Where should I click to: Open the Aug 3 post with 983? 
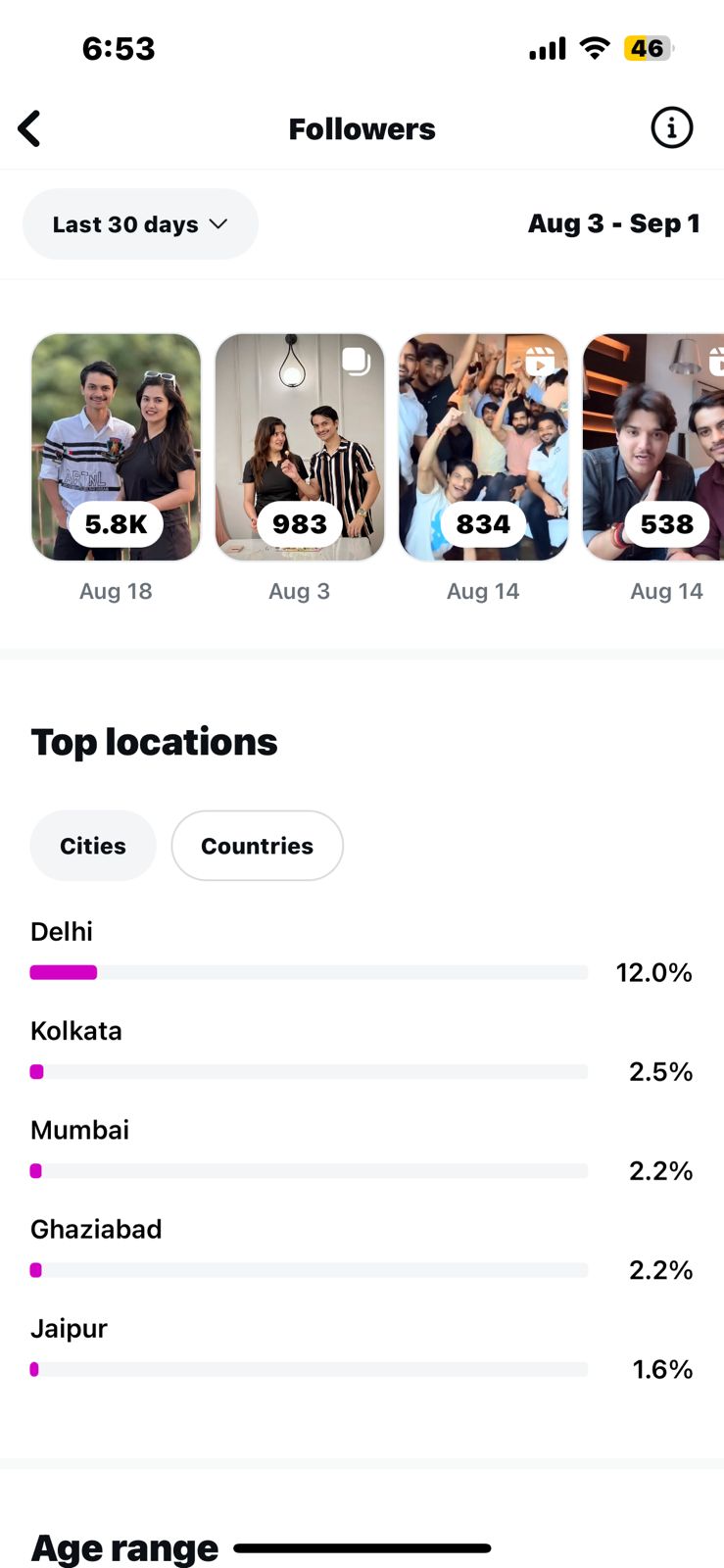(x=300, y=447)
